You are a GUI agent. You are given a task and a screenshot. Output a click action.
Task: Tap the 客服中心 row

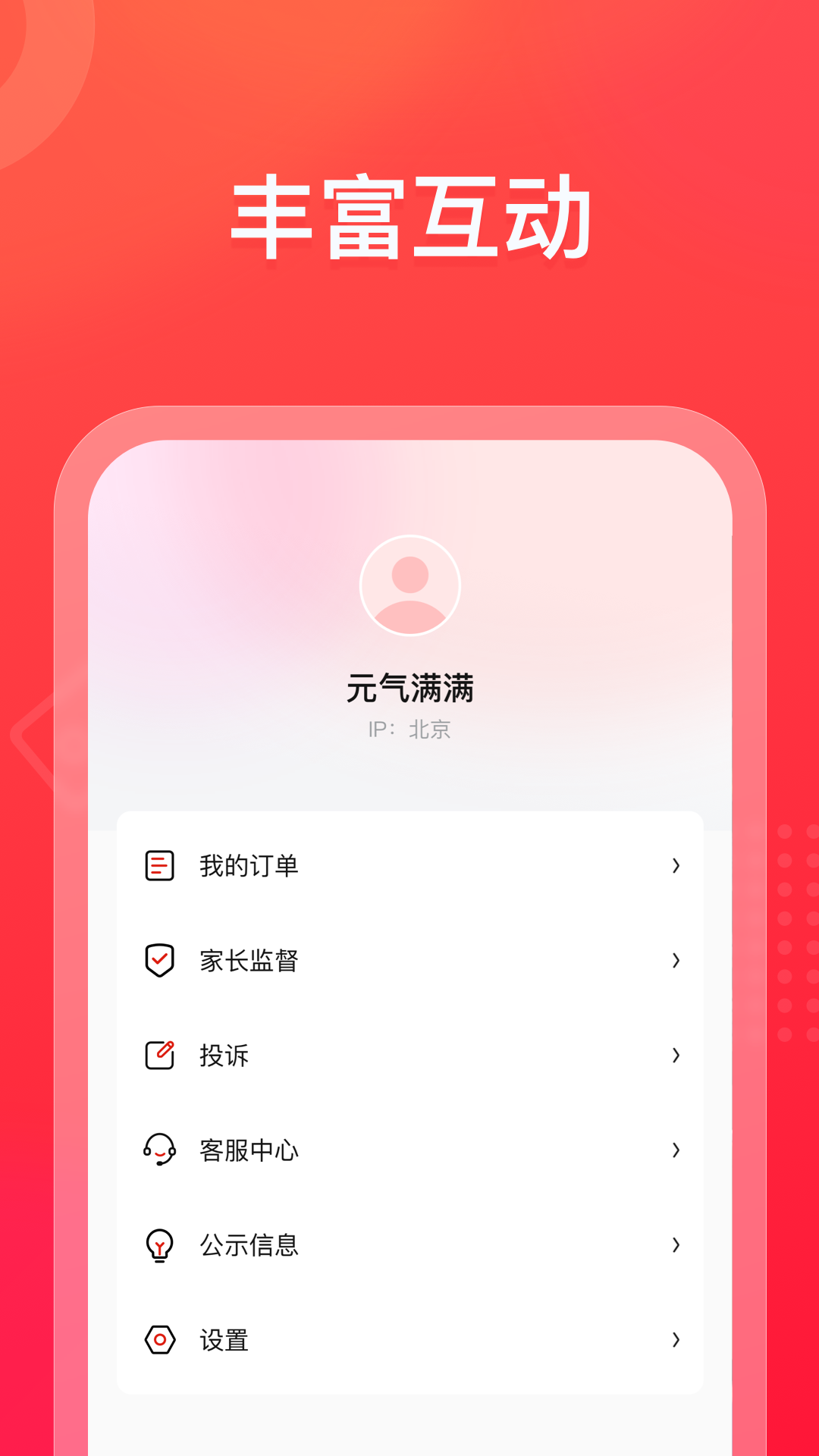[246, 1150]
